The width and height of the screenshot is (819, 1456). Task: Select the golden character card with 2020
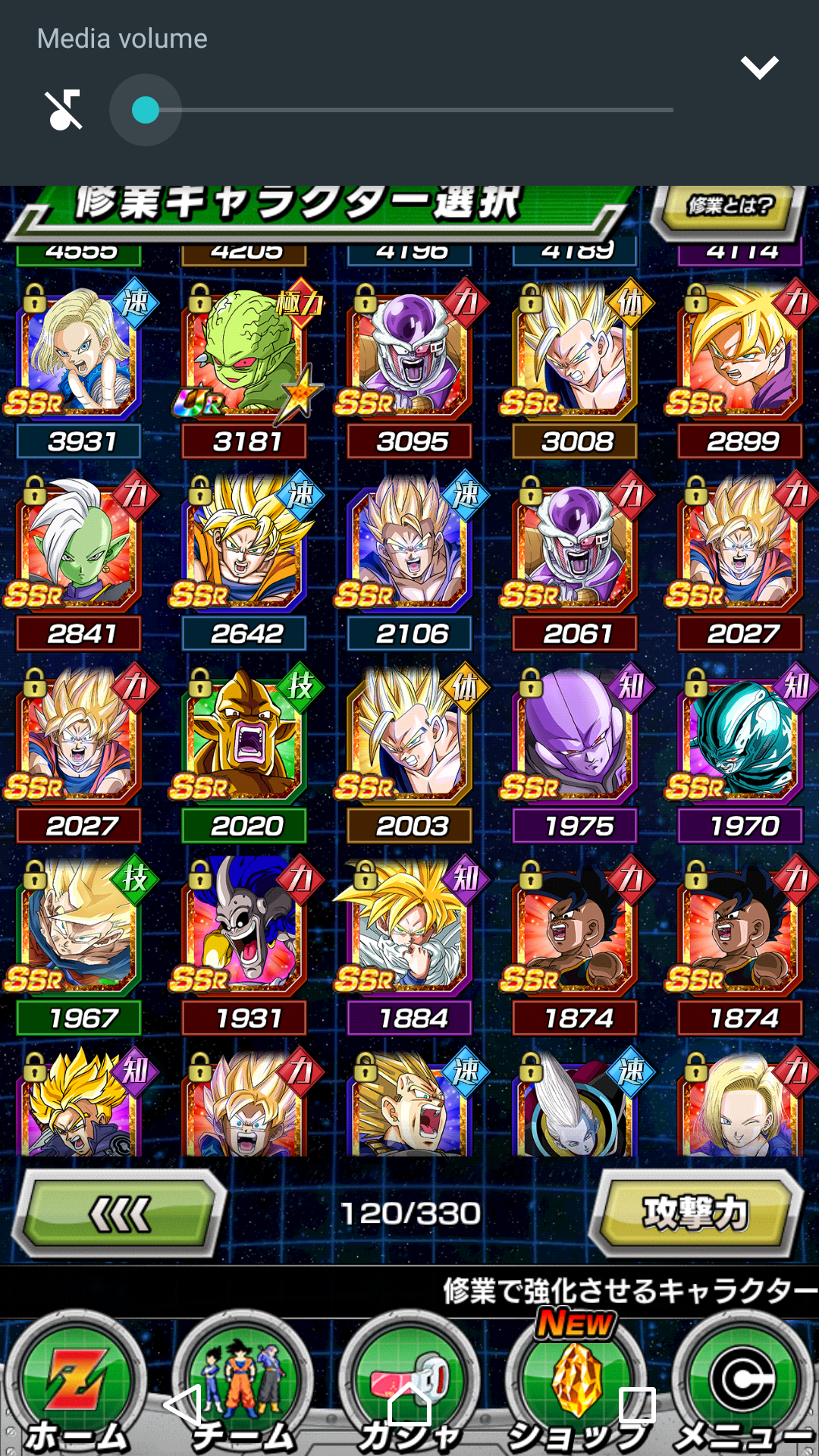(246, 755)
